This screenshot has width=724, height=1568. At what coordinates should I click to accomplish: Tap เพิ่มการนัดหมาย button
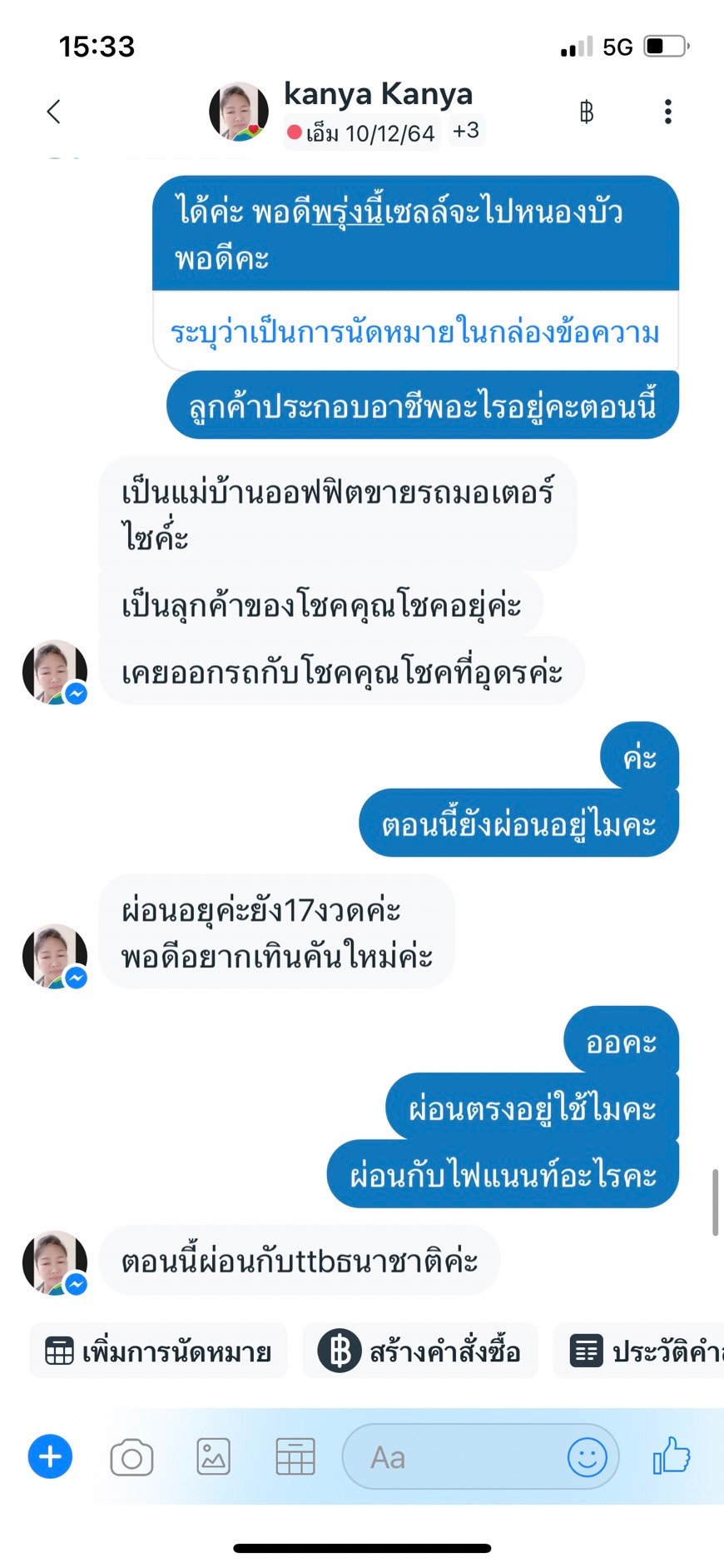[x=159, y=1351]
